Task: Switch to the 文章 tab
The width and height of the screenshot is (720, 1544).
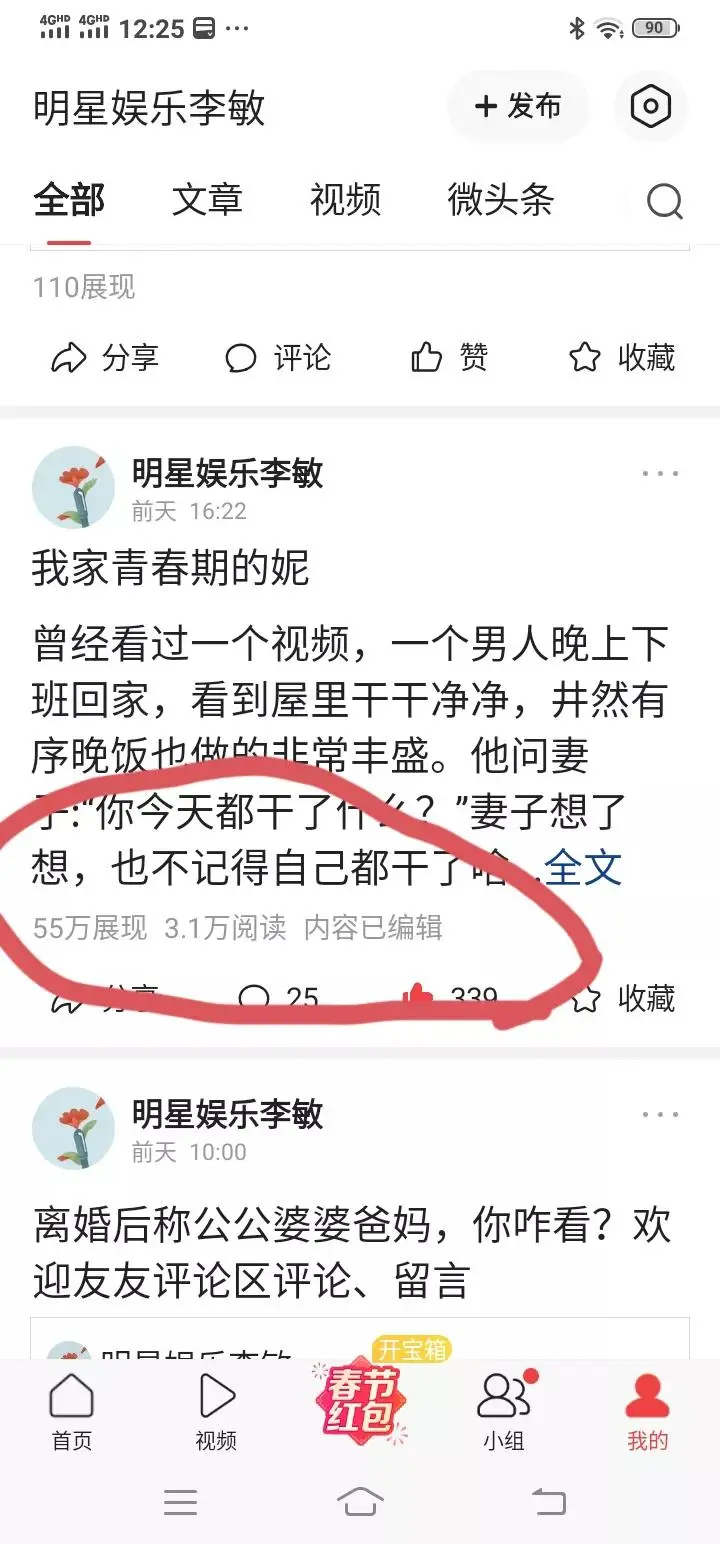Action: coord(207,200)
